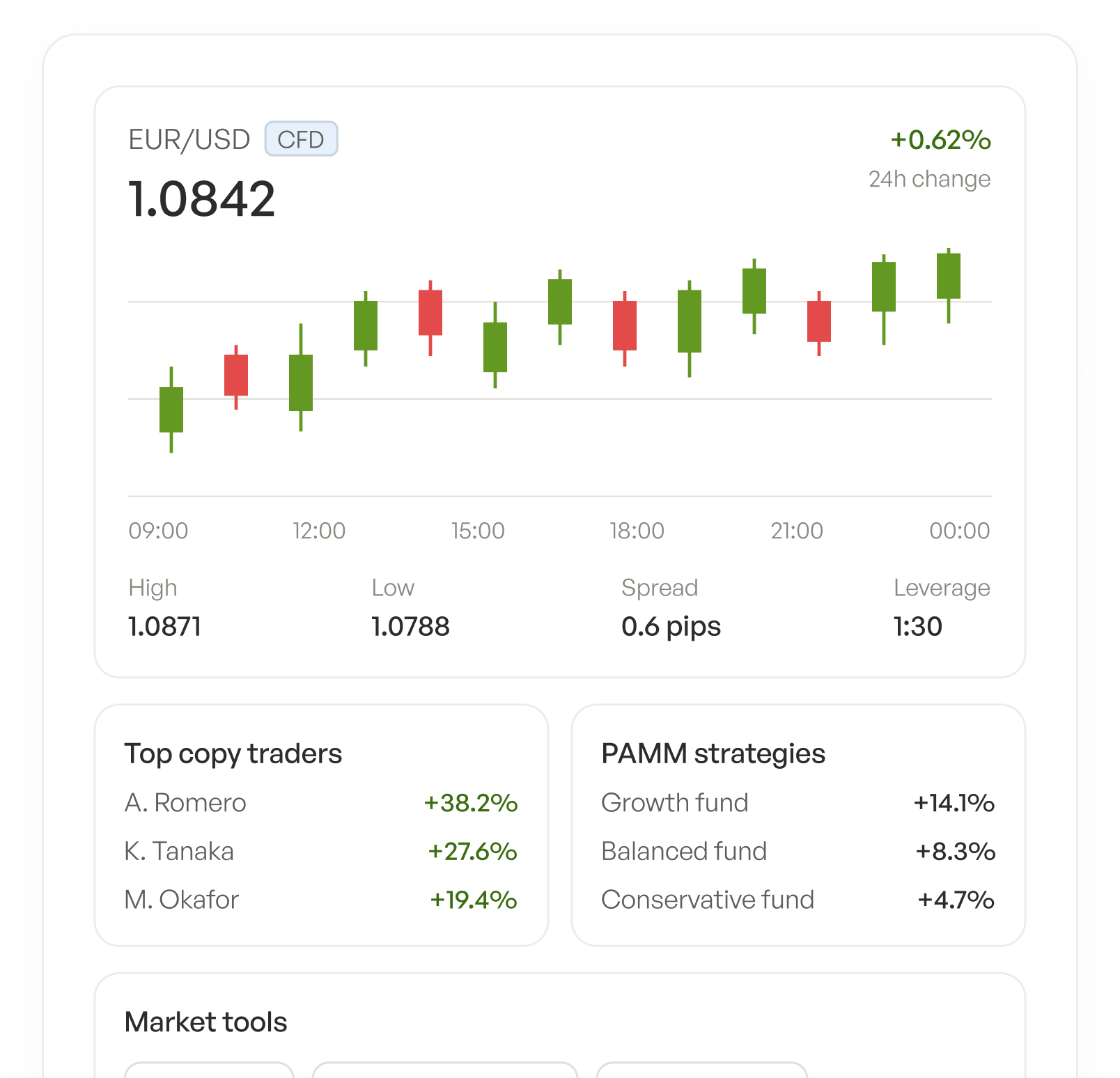Open the Conservative fund strategy
This screenshot has width=1120, height=1078.
pos(798,900)
